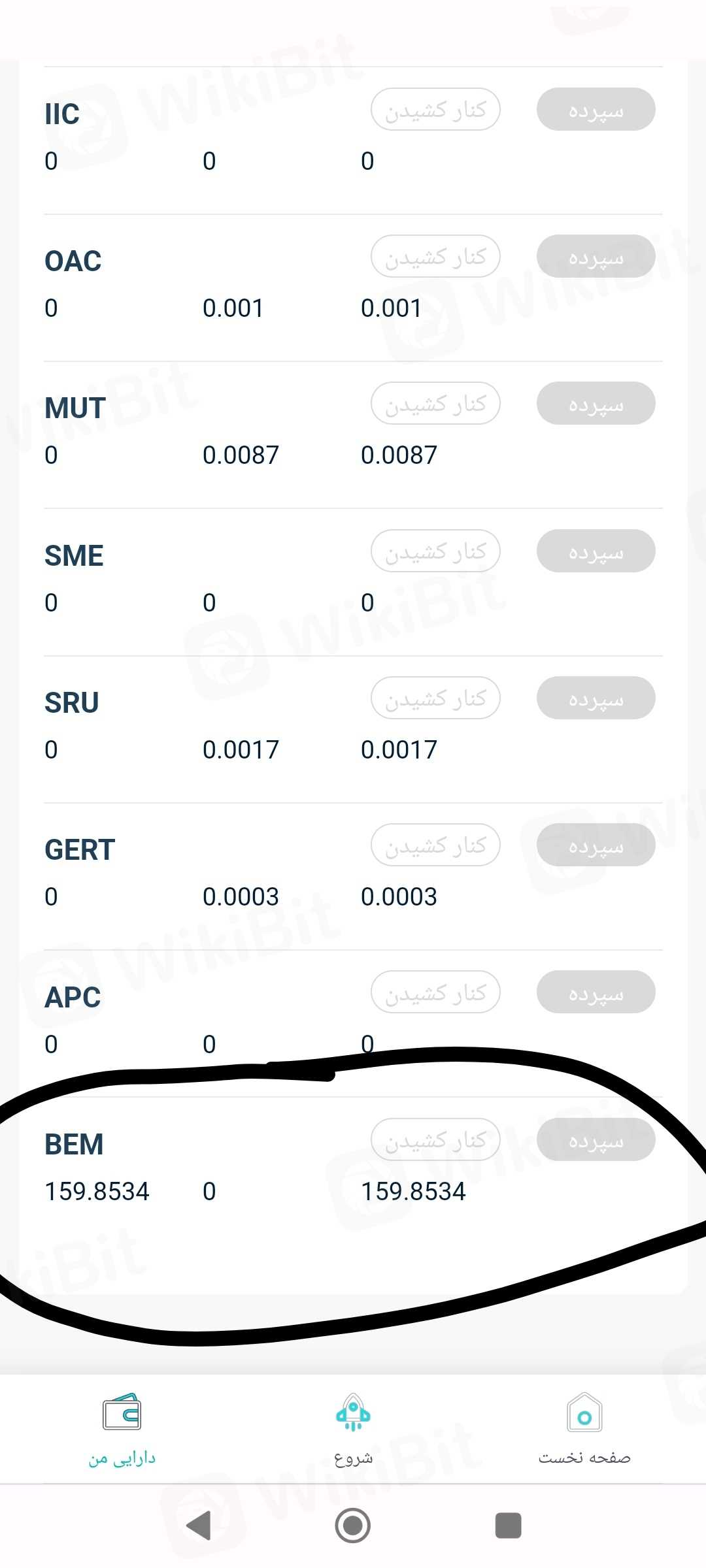Tap SRU's سپرده deposit button
The width and height of the screenshot is (706, 1568).
[x=596, y=698]
